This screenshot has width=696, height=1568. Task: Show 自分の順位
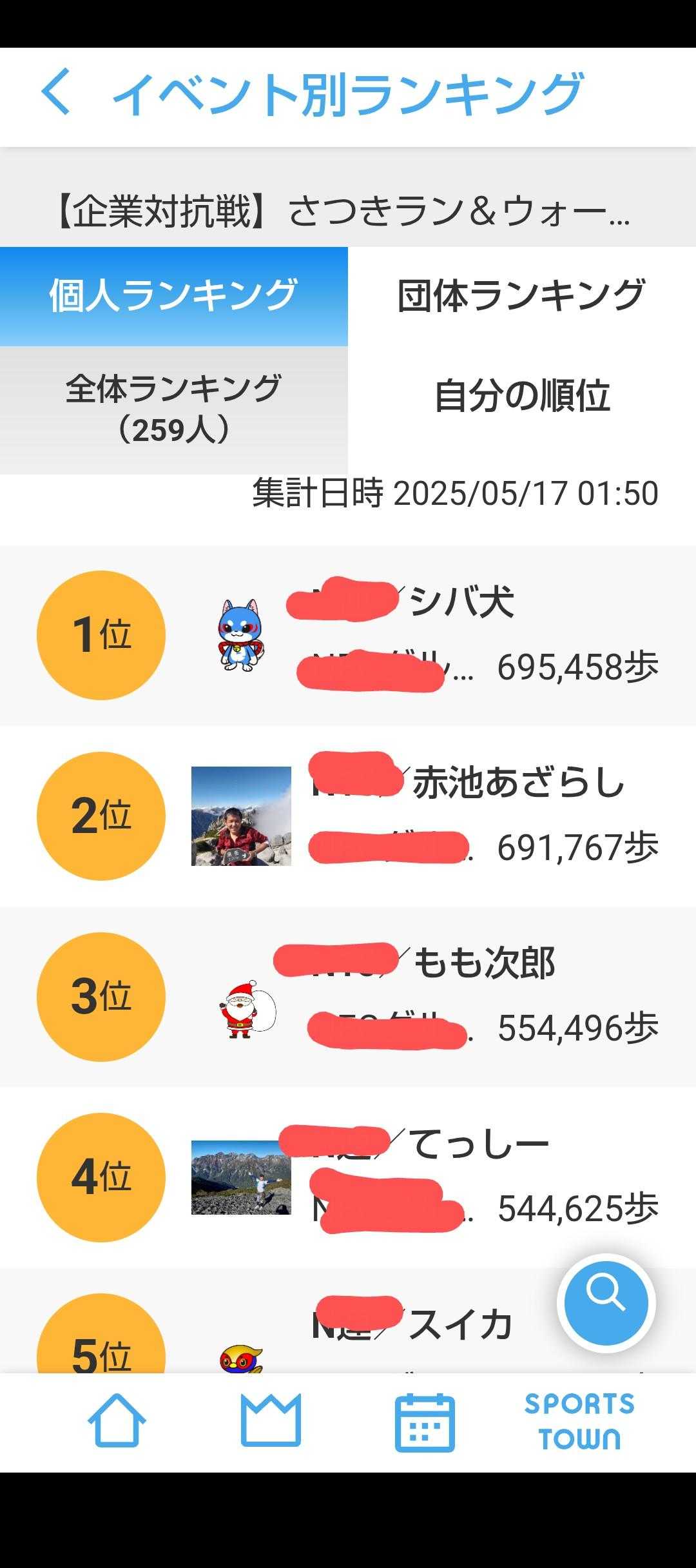[522, 395]
